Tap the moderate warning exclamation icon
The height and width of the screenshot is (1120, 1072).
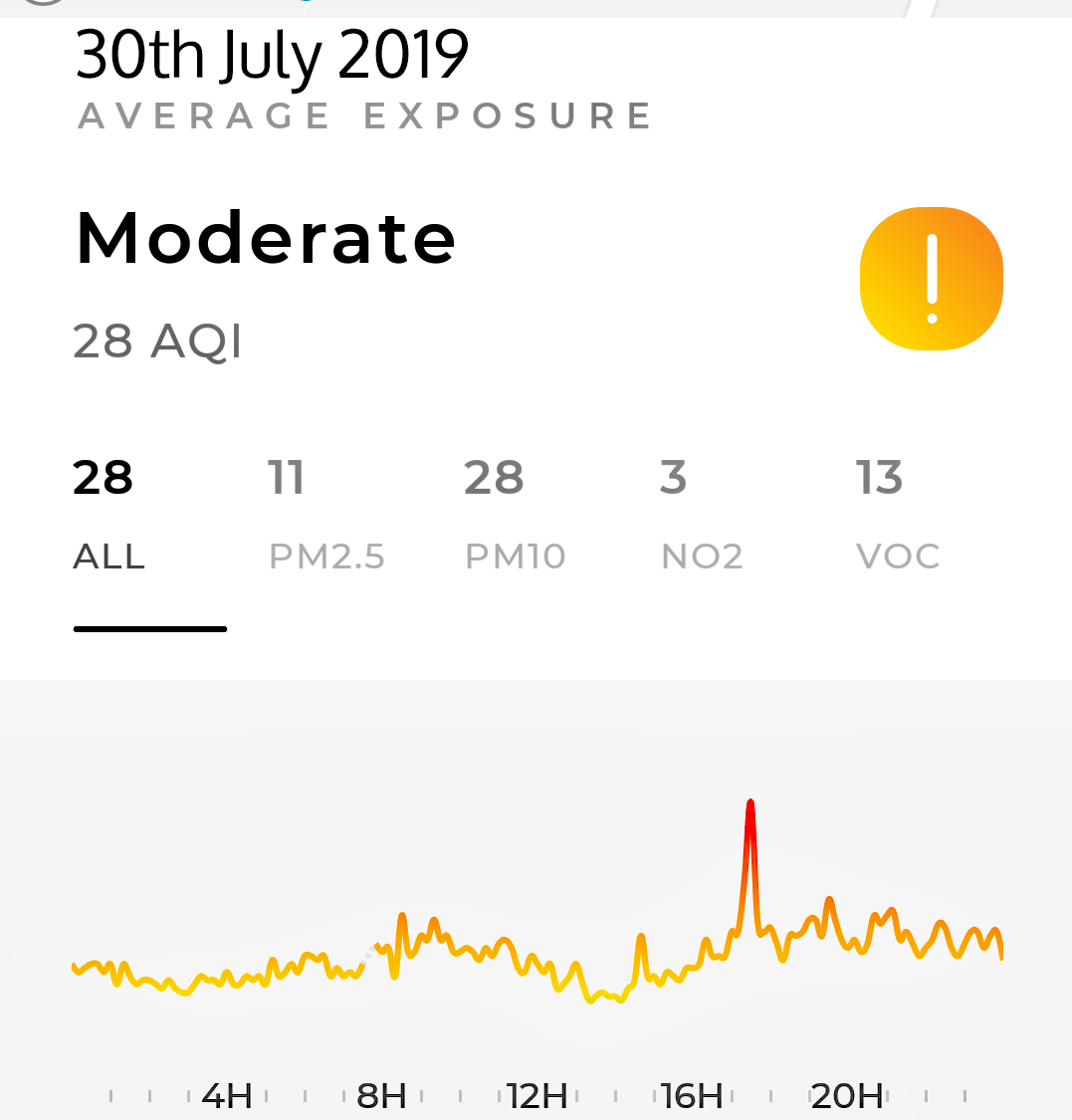pos(931,279)
